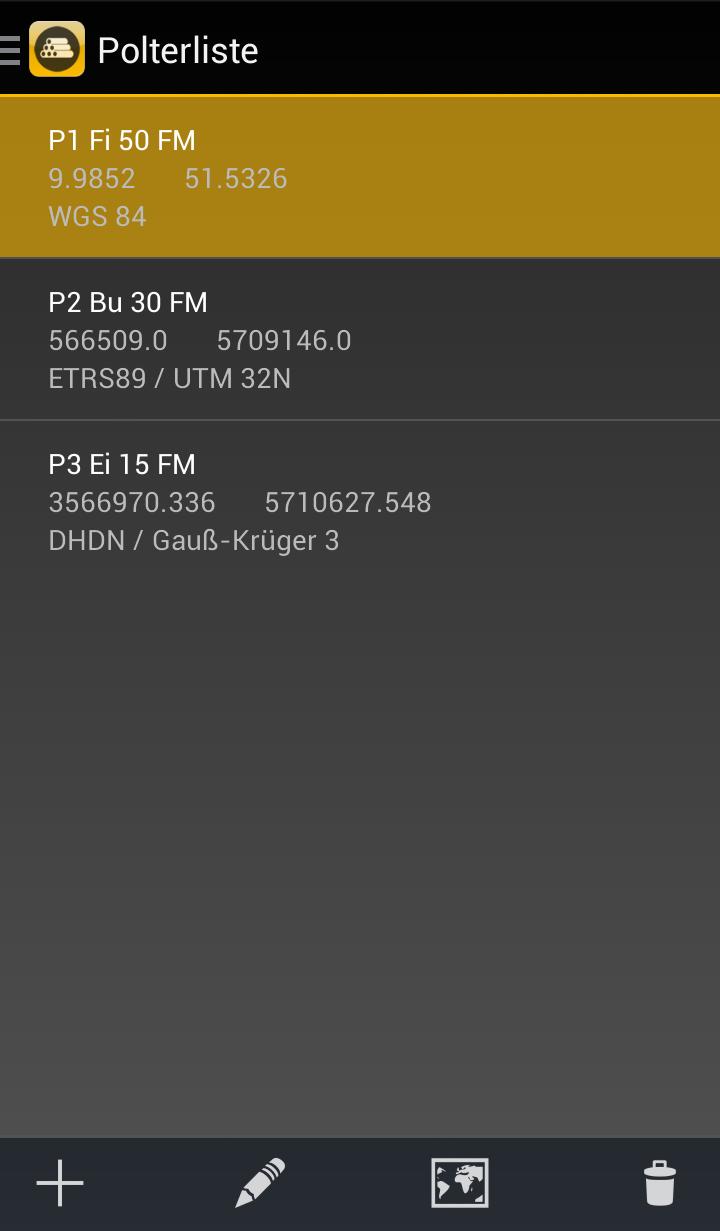Delete the selected entry with trash icon
720x1231 pixels.
[x=659, y=1183]
